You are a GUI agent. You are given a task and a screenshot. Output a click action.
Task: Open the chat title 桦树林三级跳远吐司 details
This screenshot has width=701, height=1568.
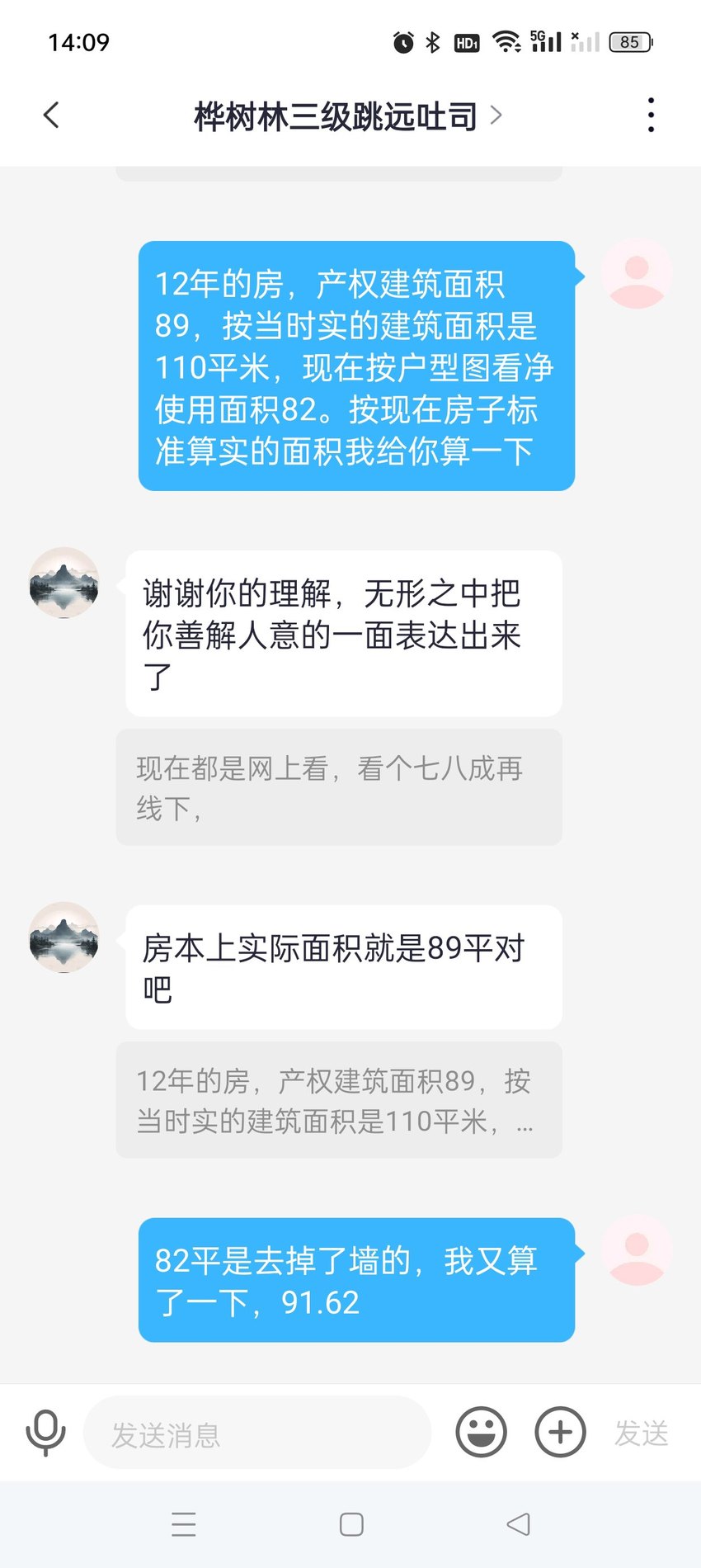point(347,116)
